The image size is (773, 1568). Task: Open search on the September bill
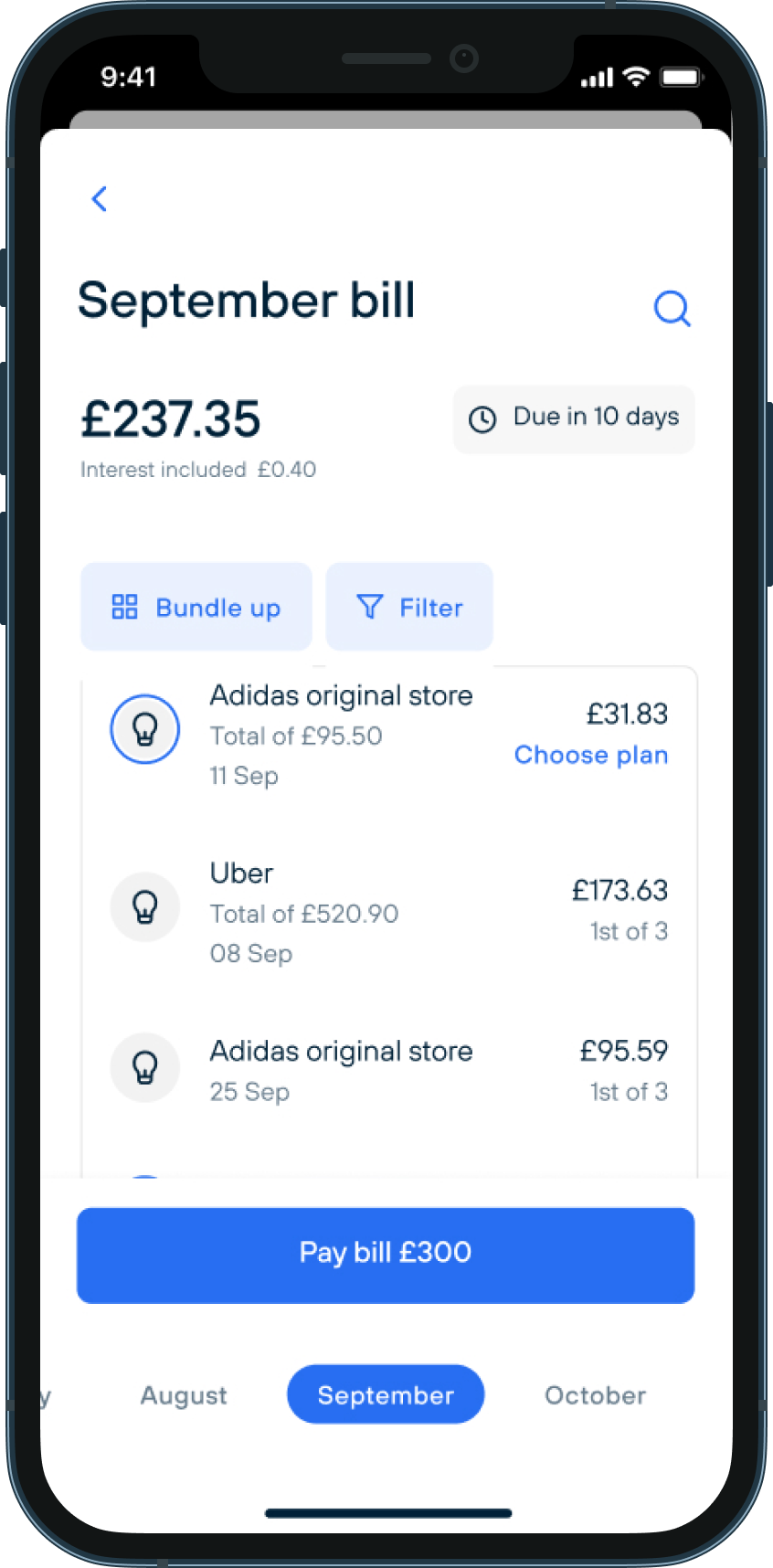[672, 309]
